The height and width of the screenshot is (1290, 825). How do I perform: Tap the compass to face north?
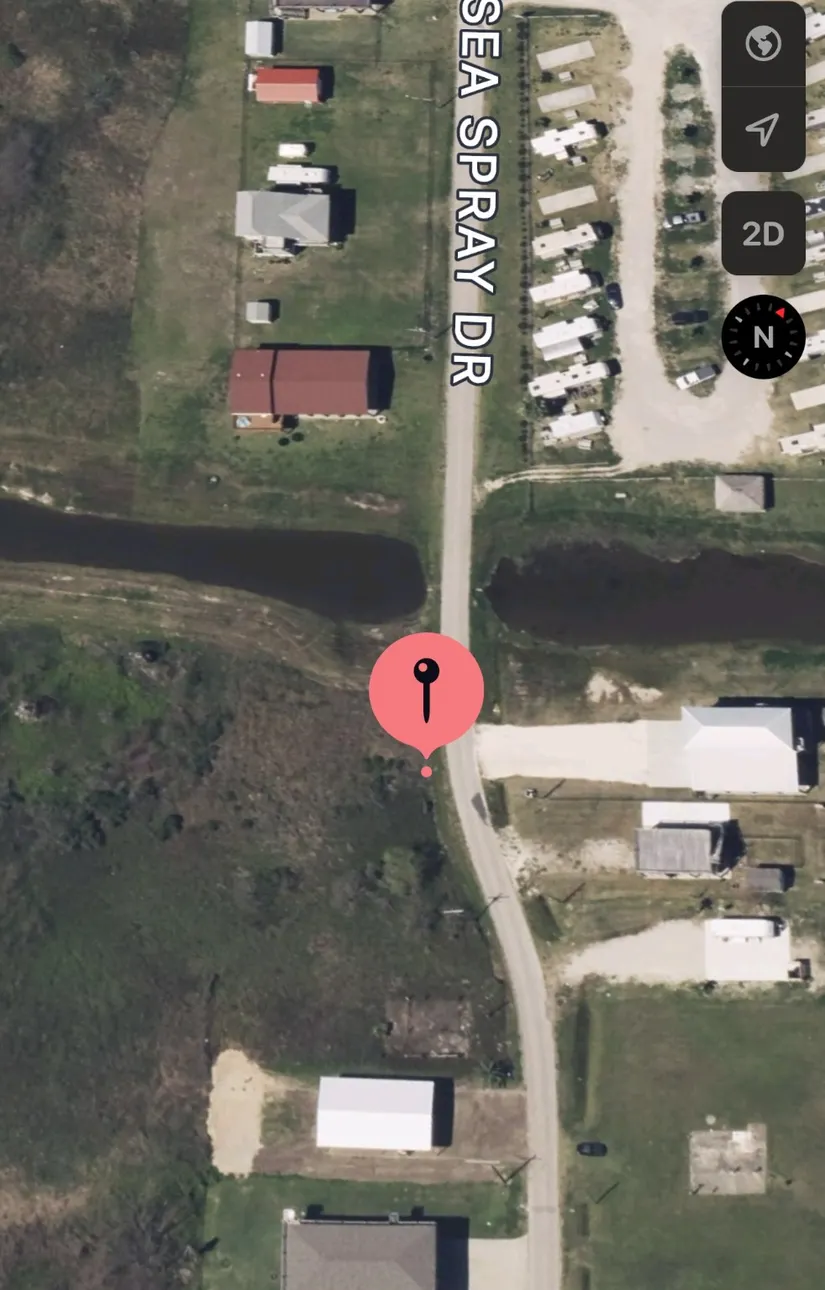pos(763,336)
